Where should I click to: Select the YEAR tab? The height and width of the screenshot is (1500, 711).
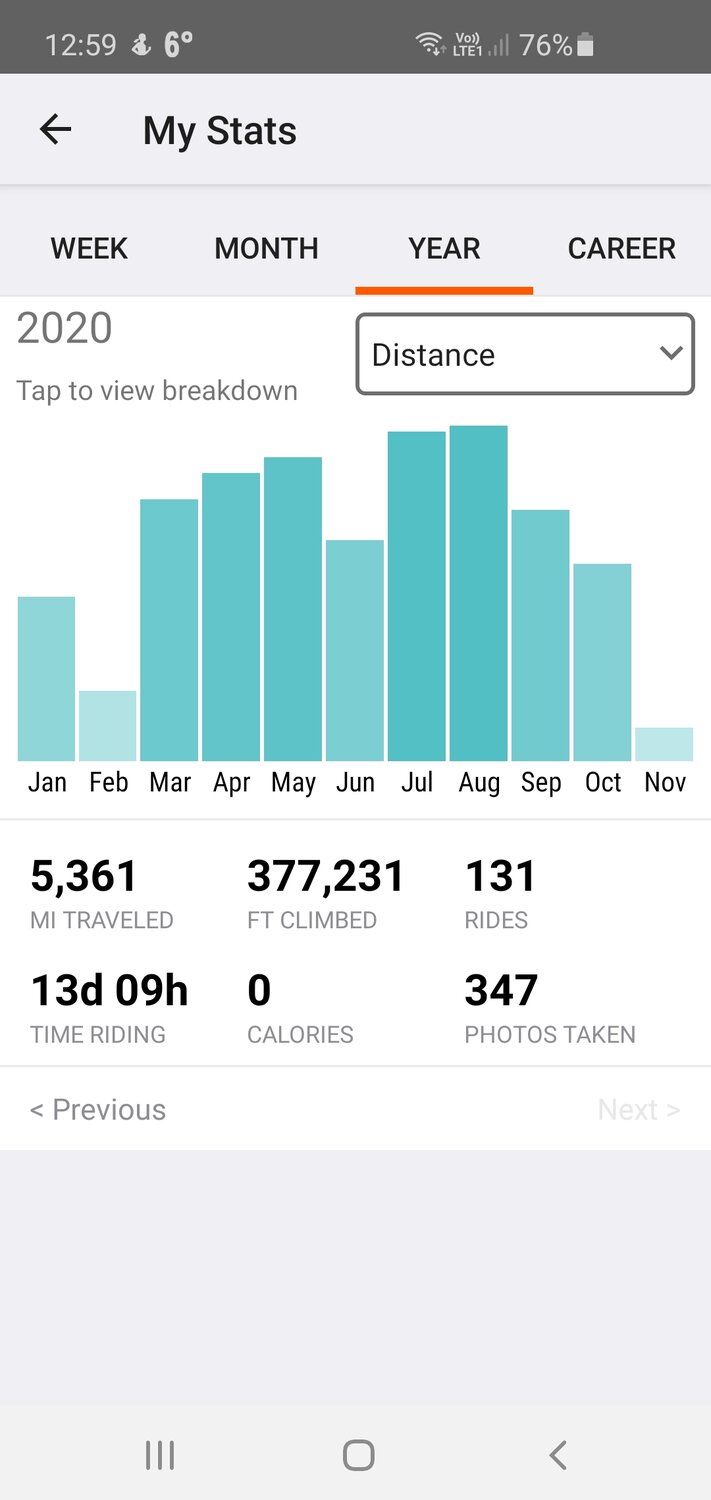pyautogui.click(x=444, y=248)
